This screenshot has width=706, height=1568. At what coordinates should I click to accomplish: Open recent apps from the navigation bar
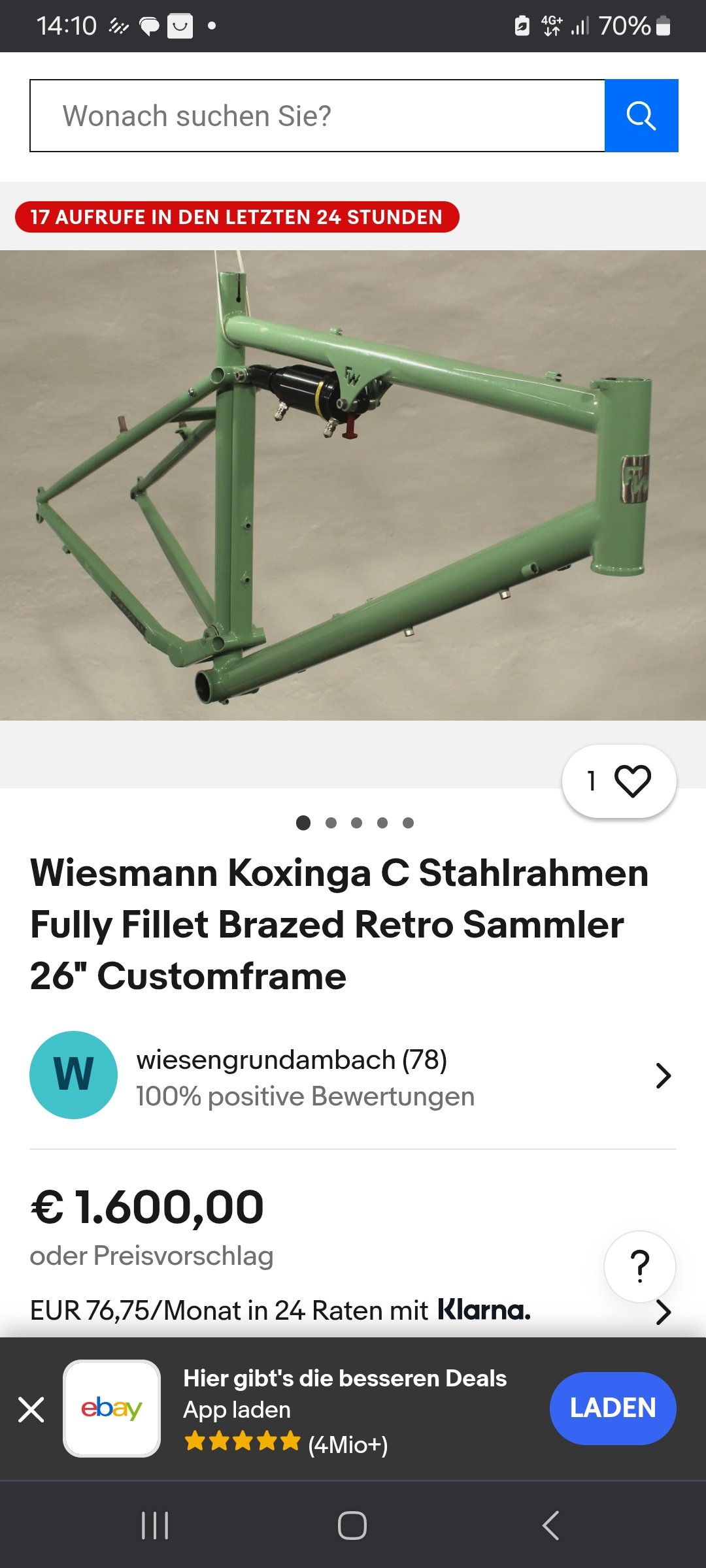tap(155, 1526)
